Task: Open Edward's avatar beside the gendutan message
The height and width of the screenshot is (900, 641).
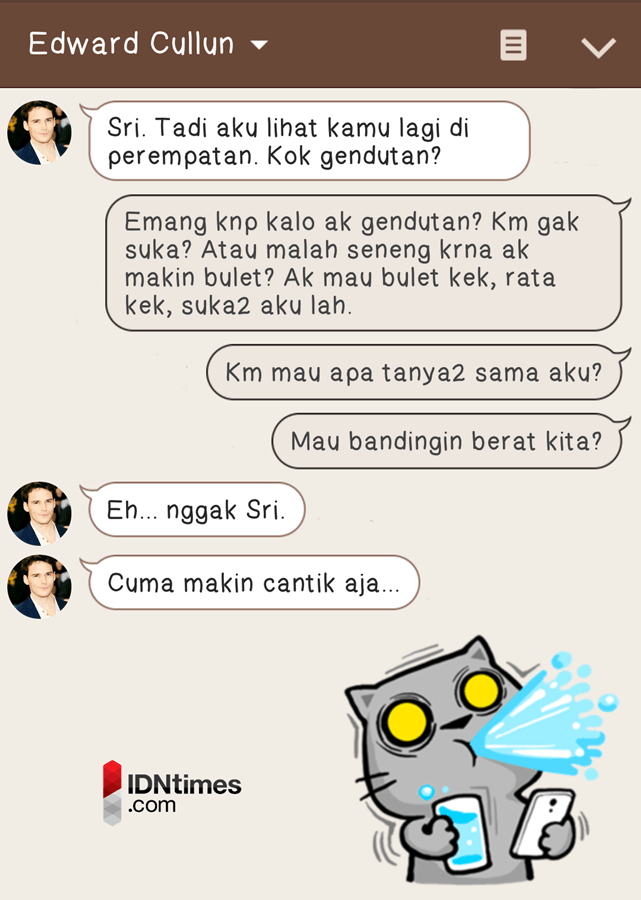Action: [x=39, y=132]
